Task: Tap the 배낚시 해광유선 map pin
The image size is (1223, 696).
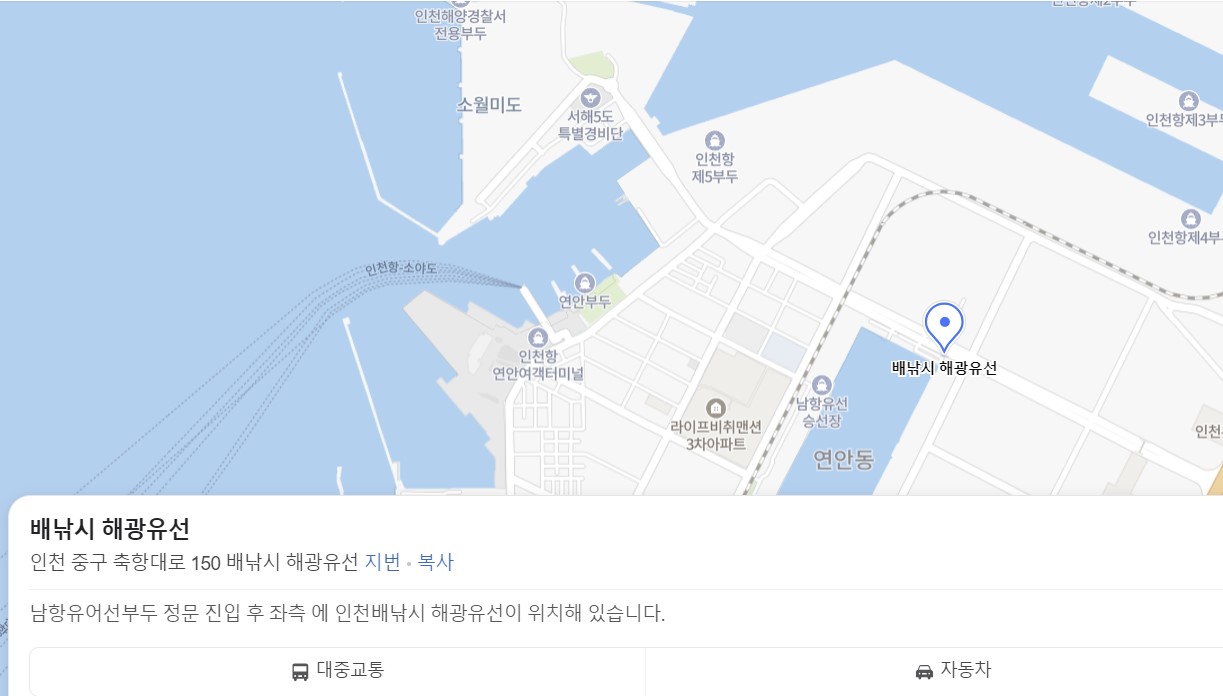Action: [x=944, y=325]
